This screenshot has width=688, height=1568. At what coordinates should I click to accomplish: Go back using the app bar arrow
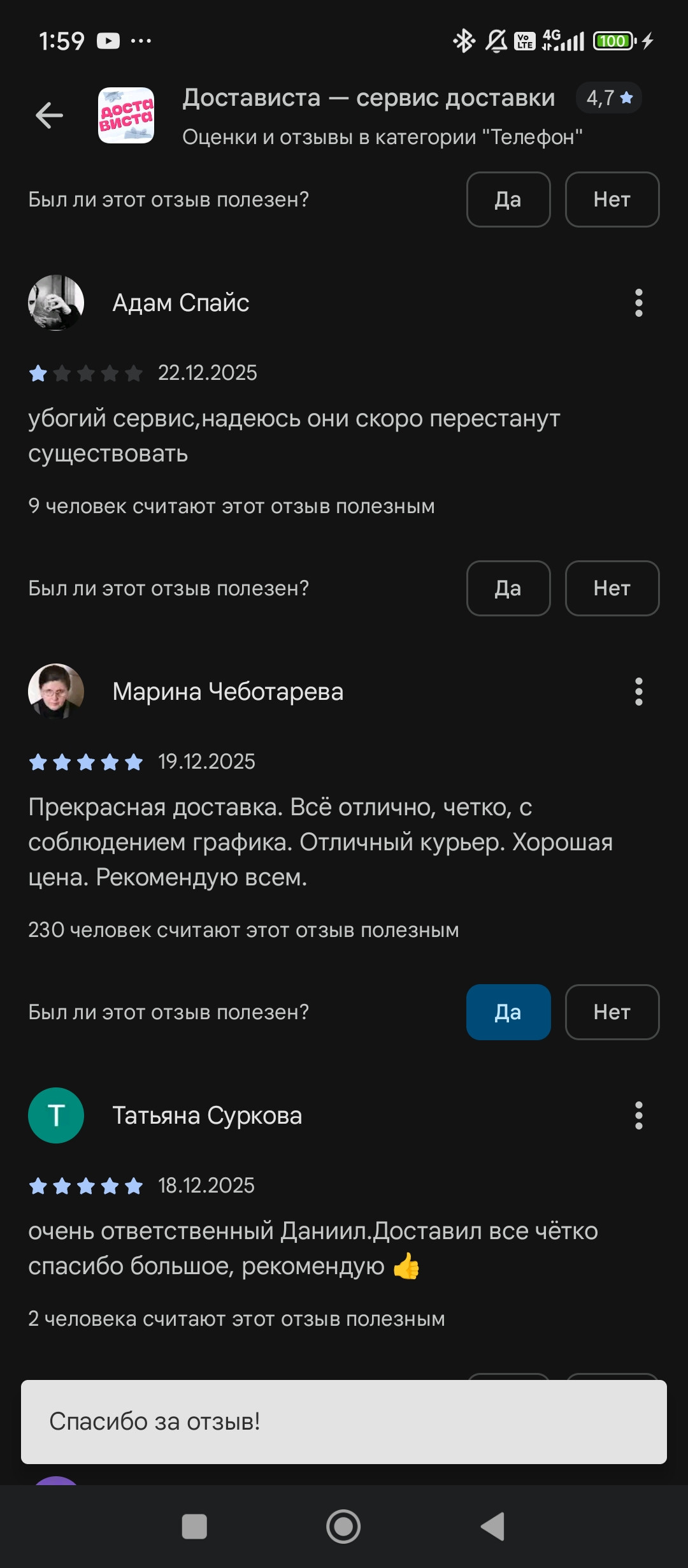[49, 115]
